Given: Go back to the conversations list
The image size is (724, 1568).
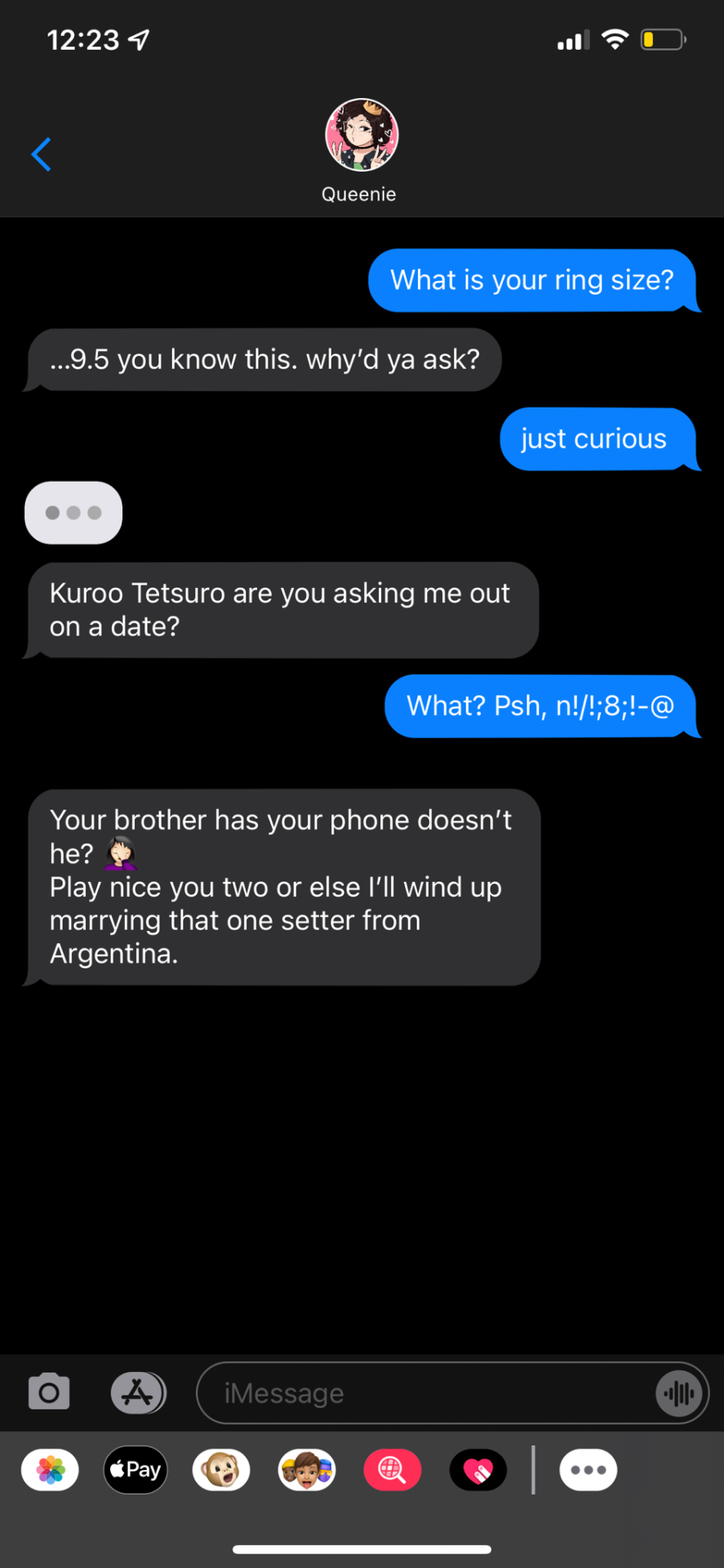Looking at the screenshot, I should tap(41, 154).
